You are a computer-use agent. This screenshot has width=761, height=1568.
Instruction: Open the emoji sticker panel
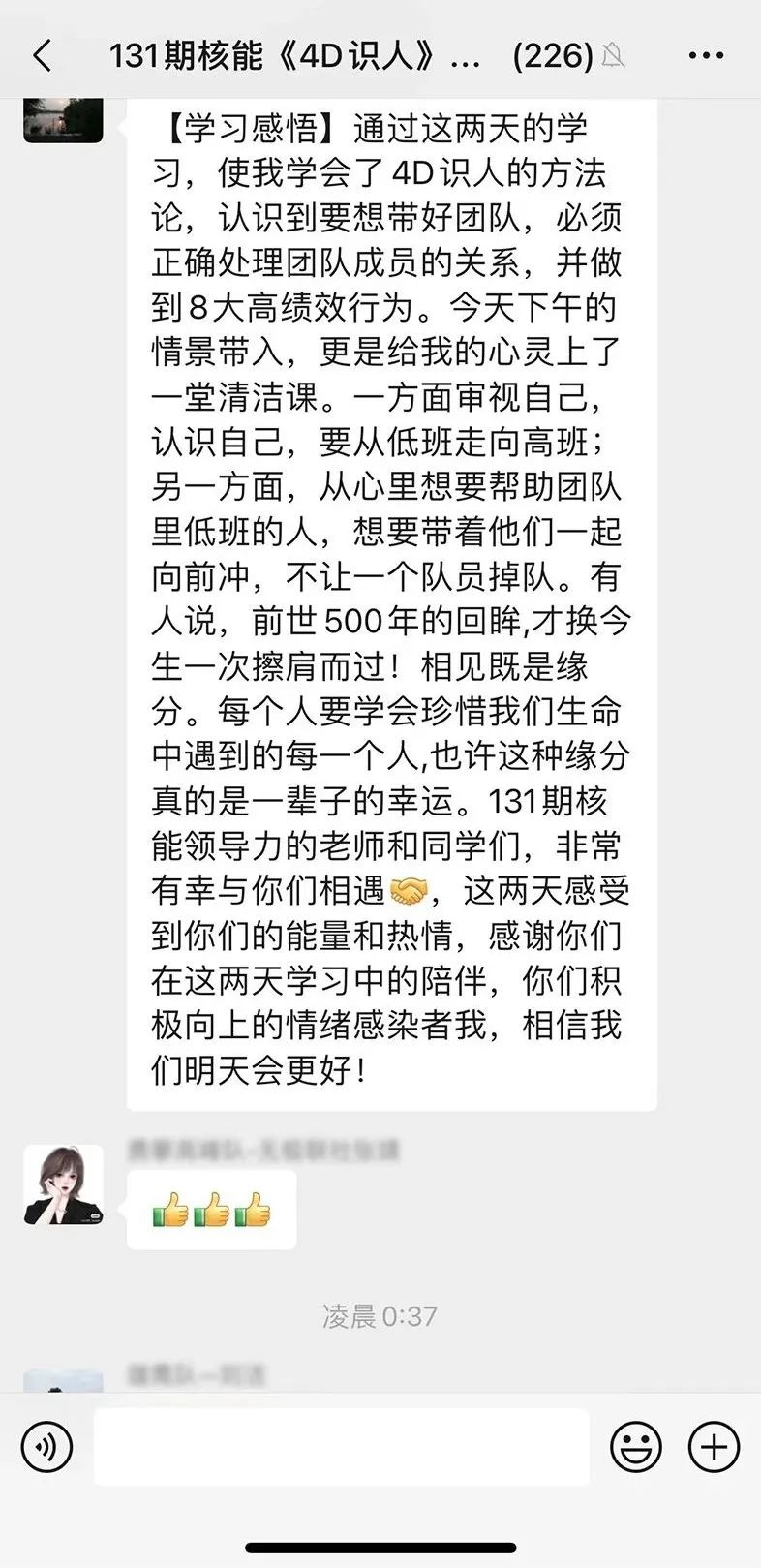635,1447
